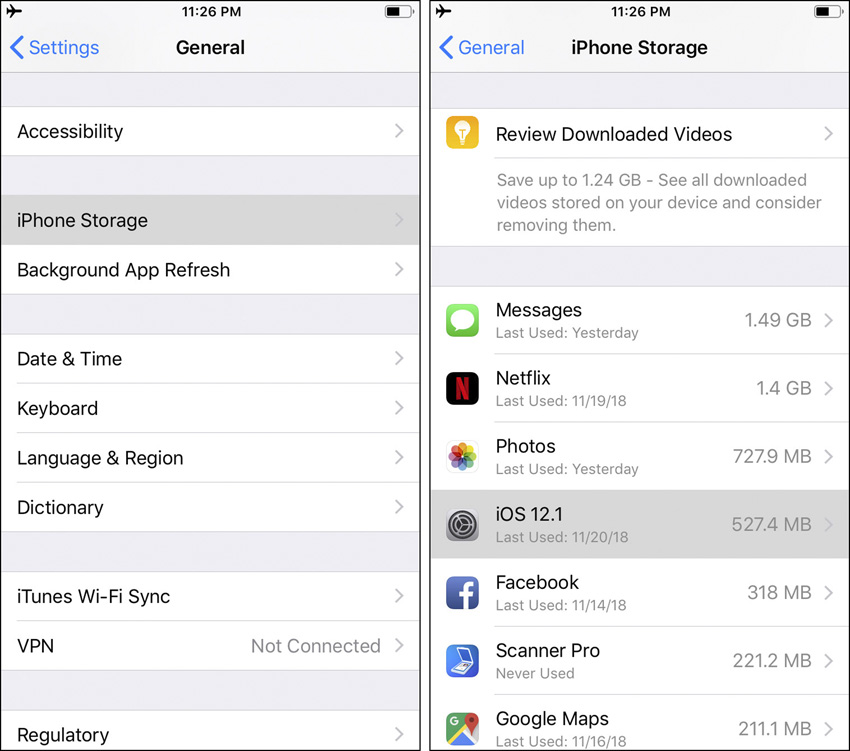The image size is (850, 751).
Task: View Google Maps storage details
Action: [640, 726]
